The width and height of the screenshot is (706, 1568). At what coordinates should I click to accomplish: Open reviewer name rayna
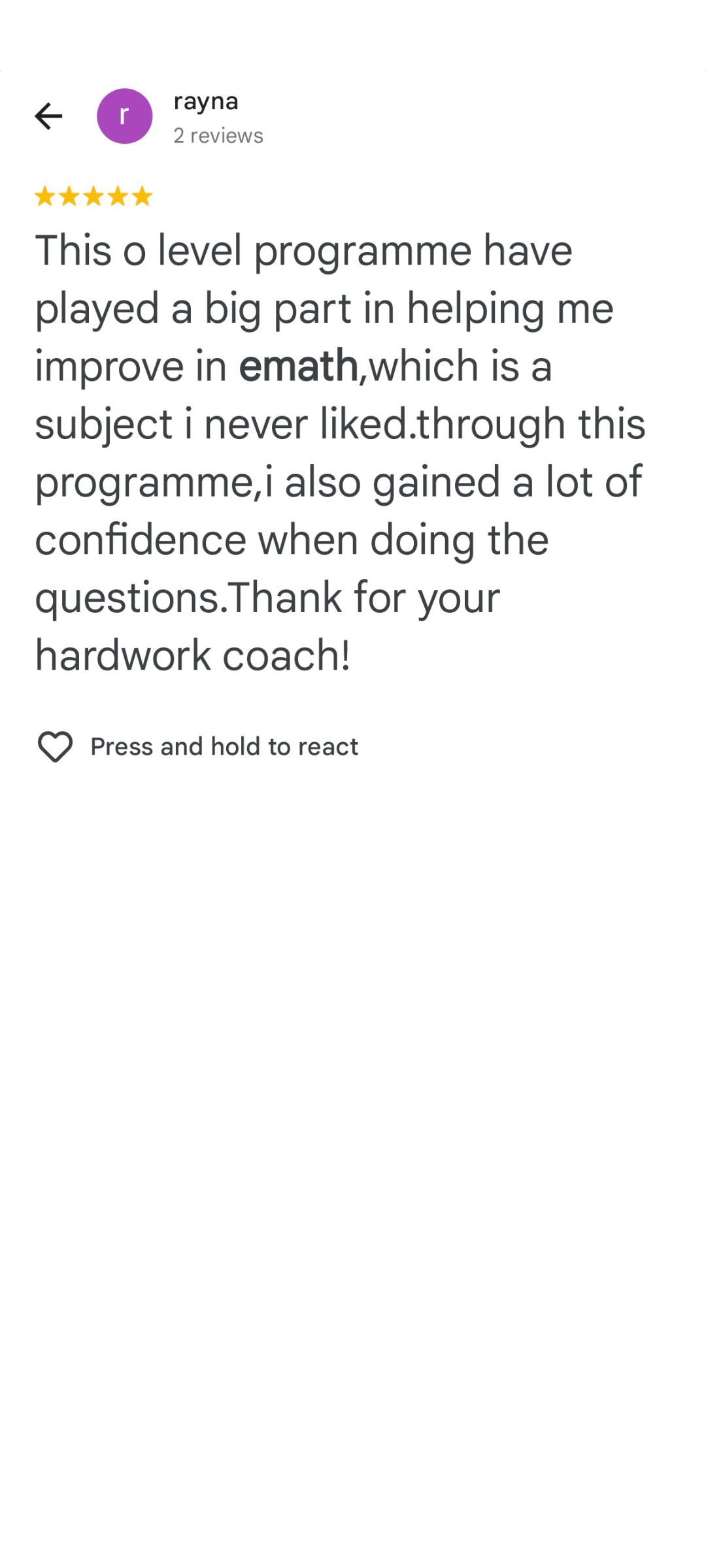coord(206,101)
